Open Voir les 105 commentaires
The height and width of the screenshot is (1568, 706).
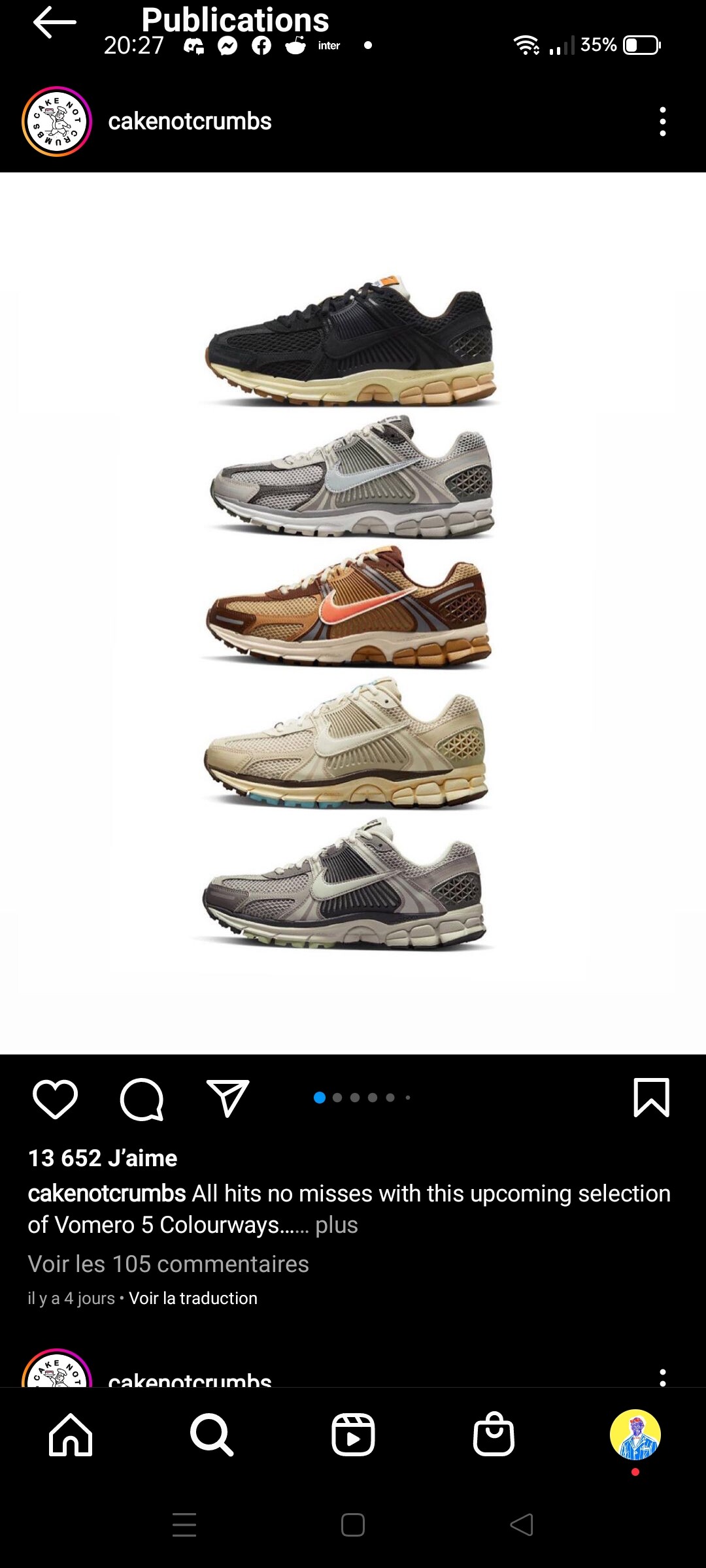click(168, 1264)
